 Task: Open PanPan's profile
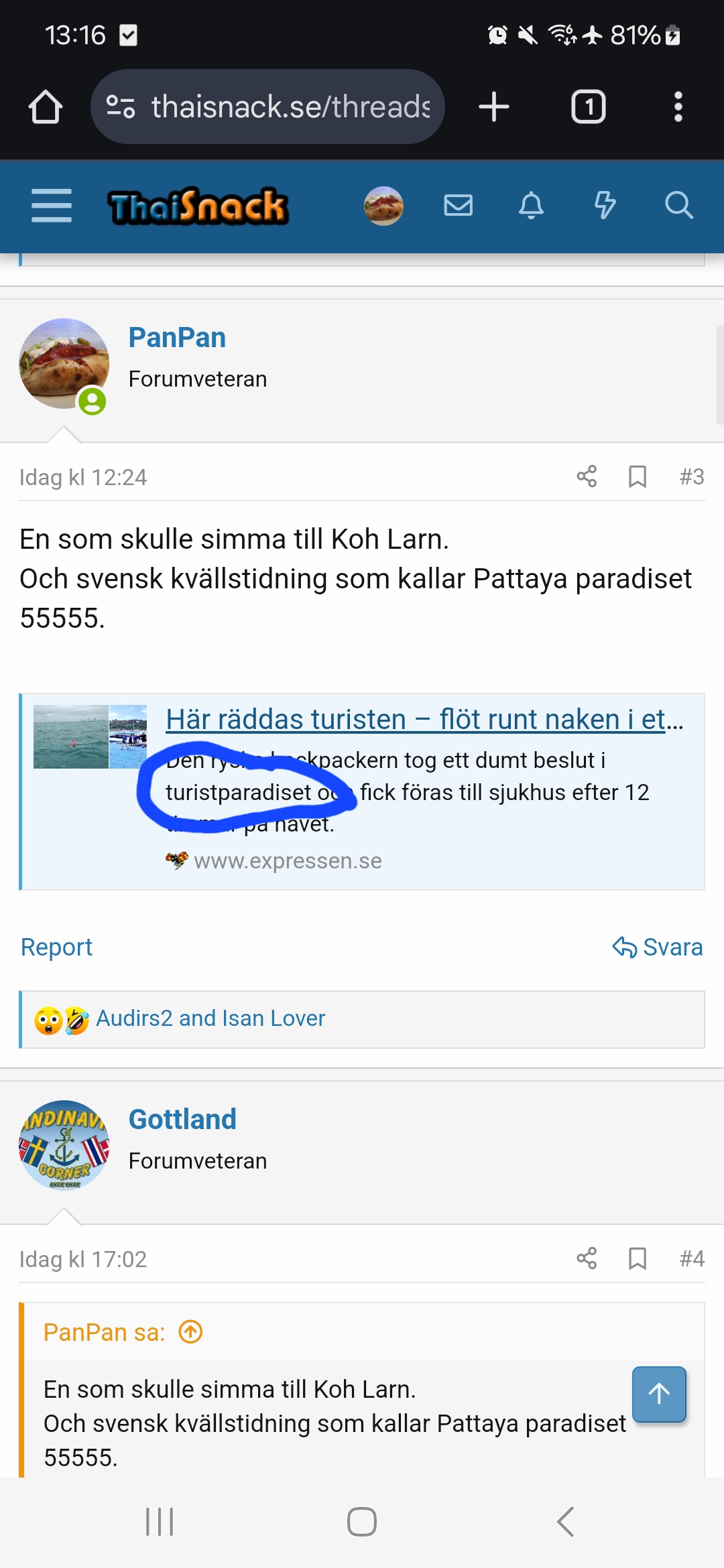tap(177, 337)
